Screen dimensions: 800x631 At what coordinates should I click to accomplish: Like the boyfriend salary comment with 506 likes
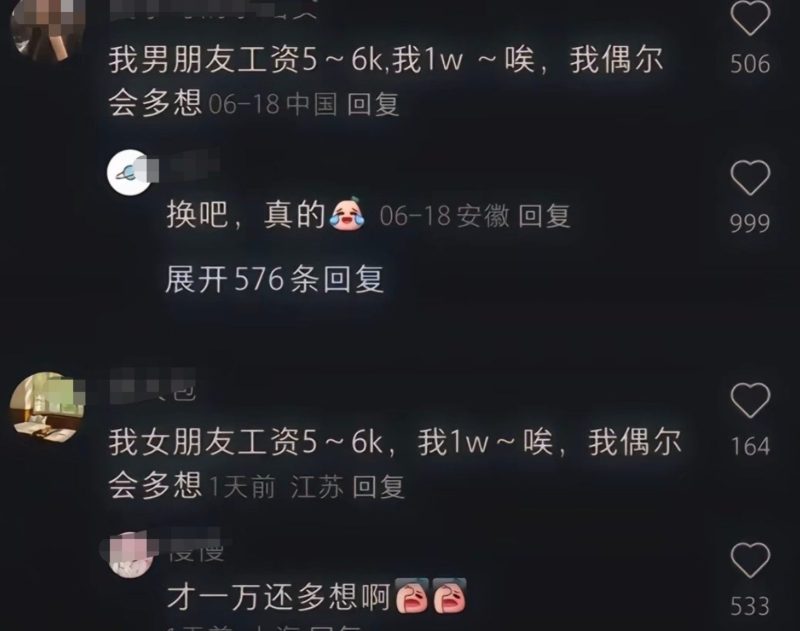[x=750, y=20]
